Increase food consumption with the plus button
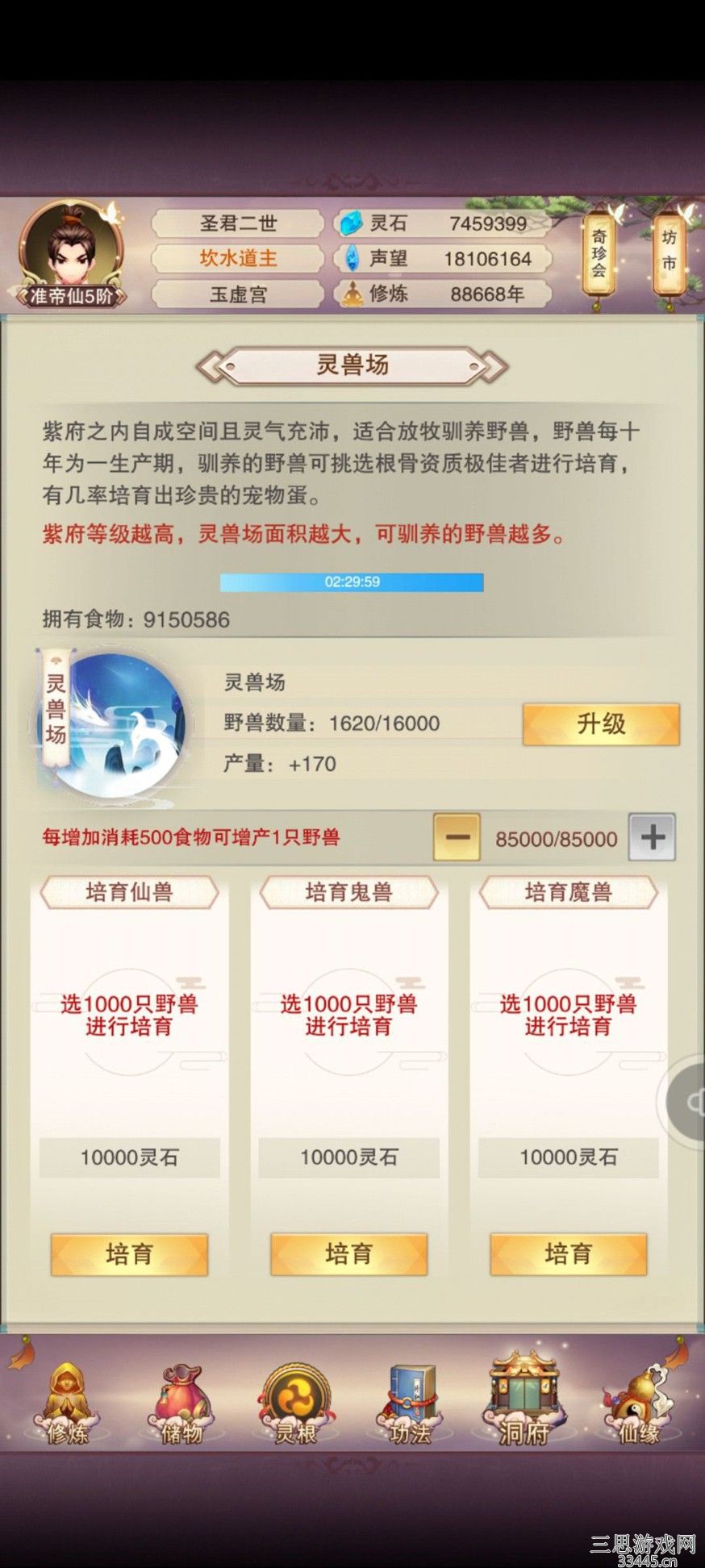705x1568 pixels. 652,837
